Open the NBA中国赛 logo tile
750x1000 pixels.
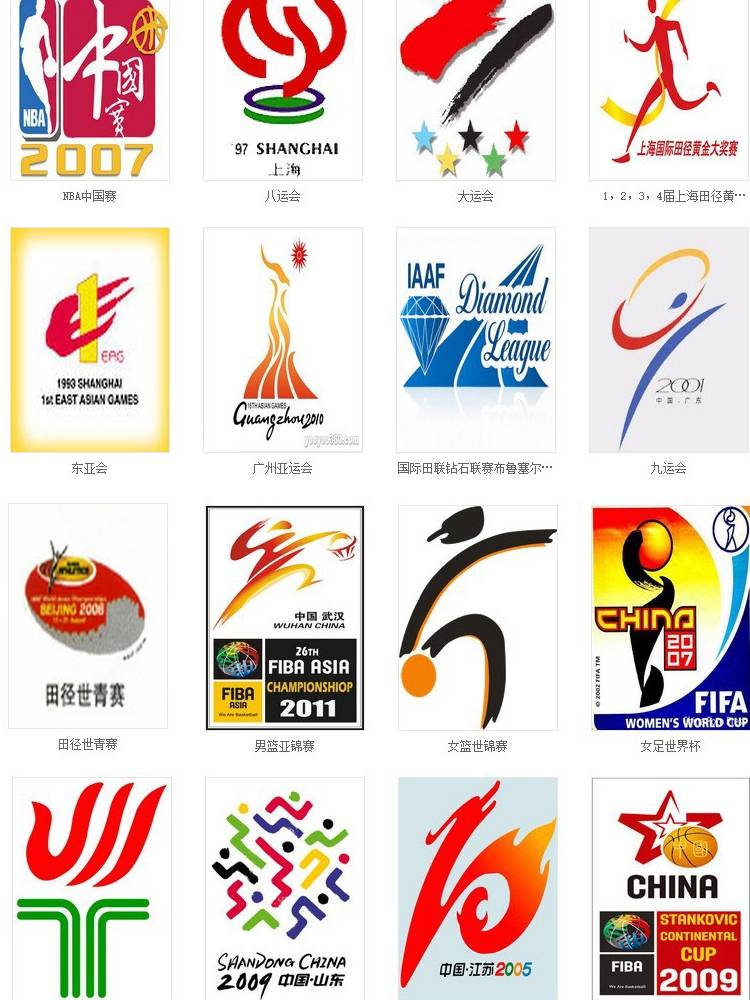pyautogui.click(x=89, y=88)
